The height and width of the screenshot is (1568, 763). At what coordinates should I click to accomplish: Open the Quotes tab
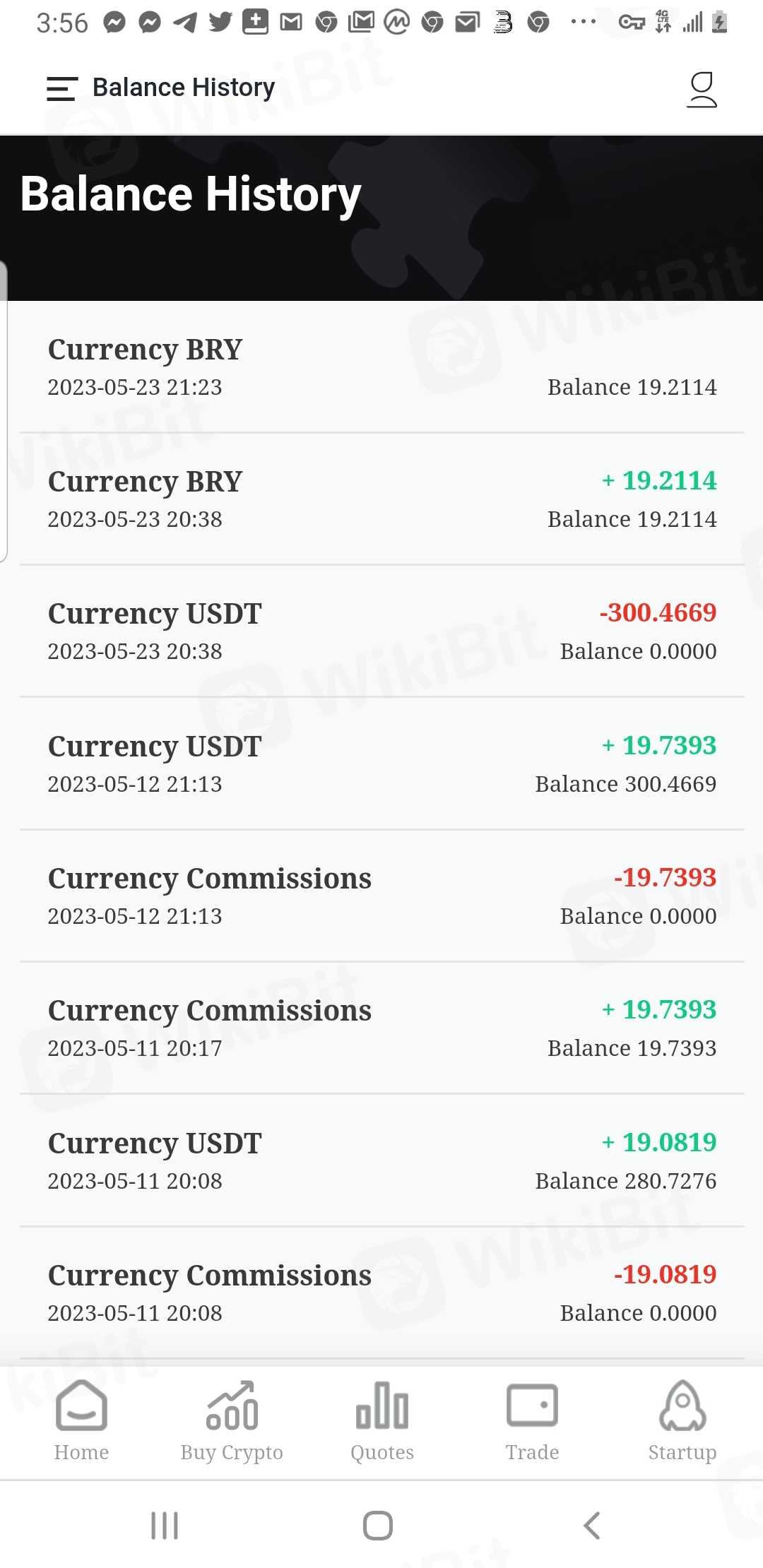point(382,1420)
